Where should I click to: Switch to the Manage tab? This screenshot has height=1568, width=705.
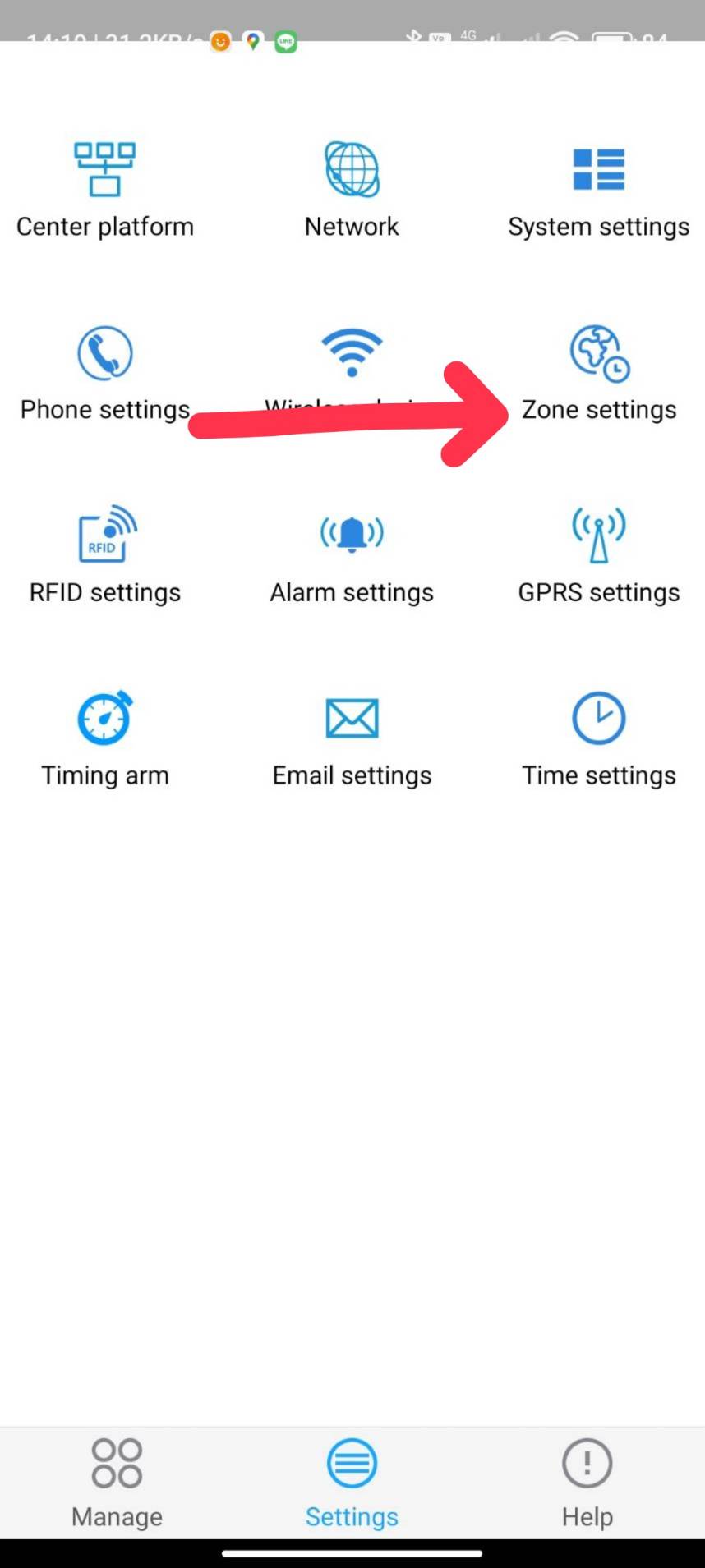tap(117, 1483)
